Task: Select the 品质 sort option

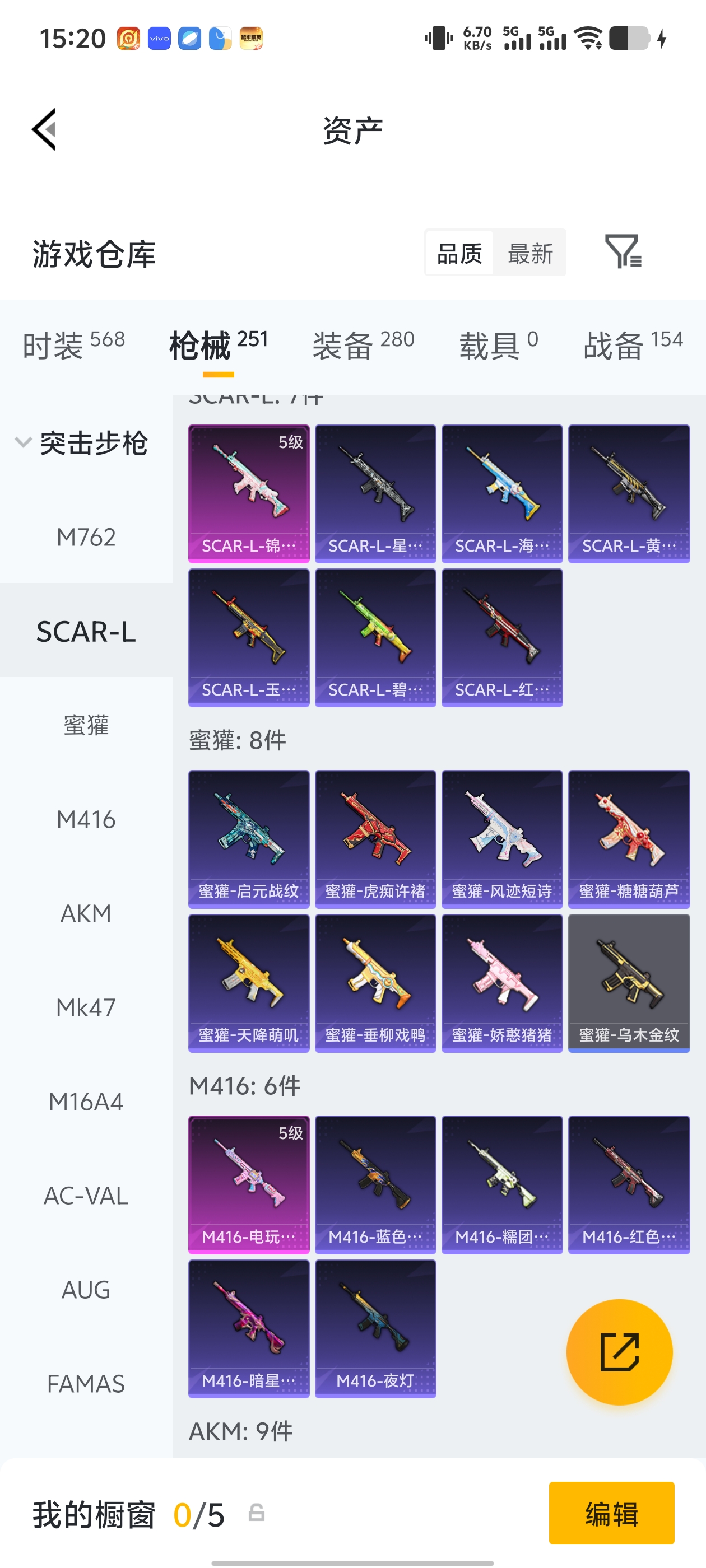Action: pyautogui.click(x=459, y=253)
